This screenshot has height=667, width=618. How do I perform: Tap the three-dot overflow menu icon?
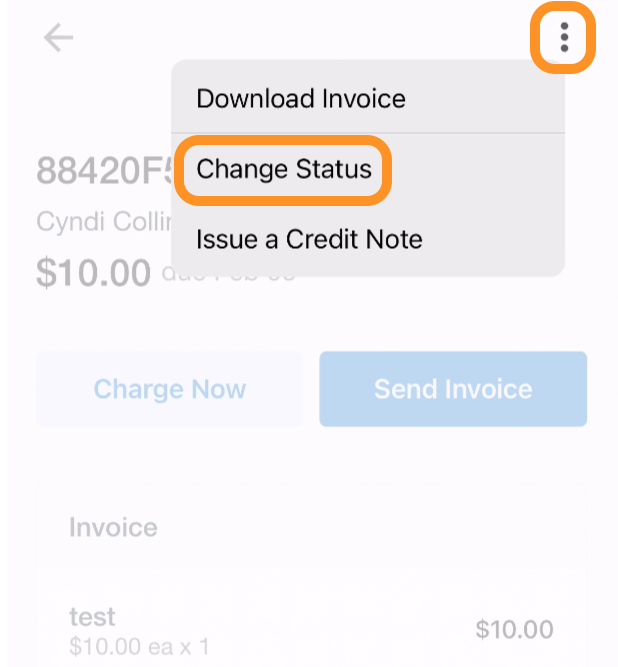(x=564, y=38)
